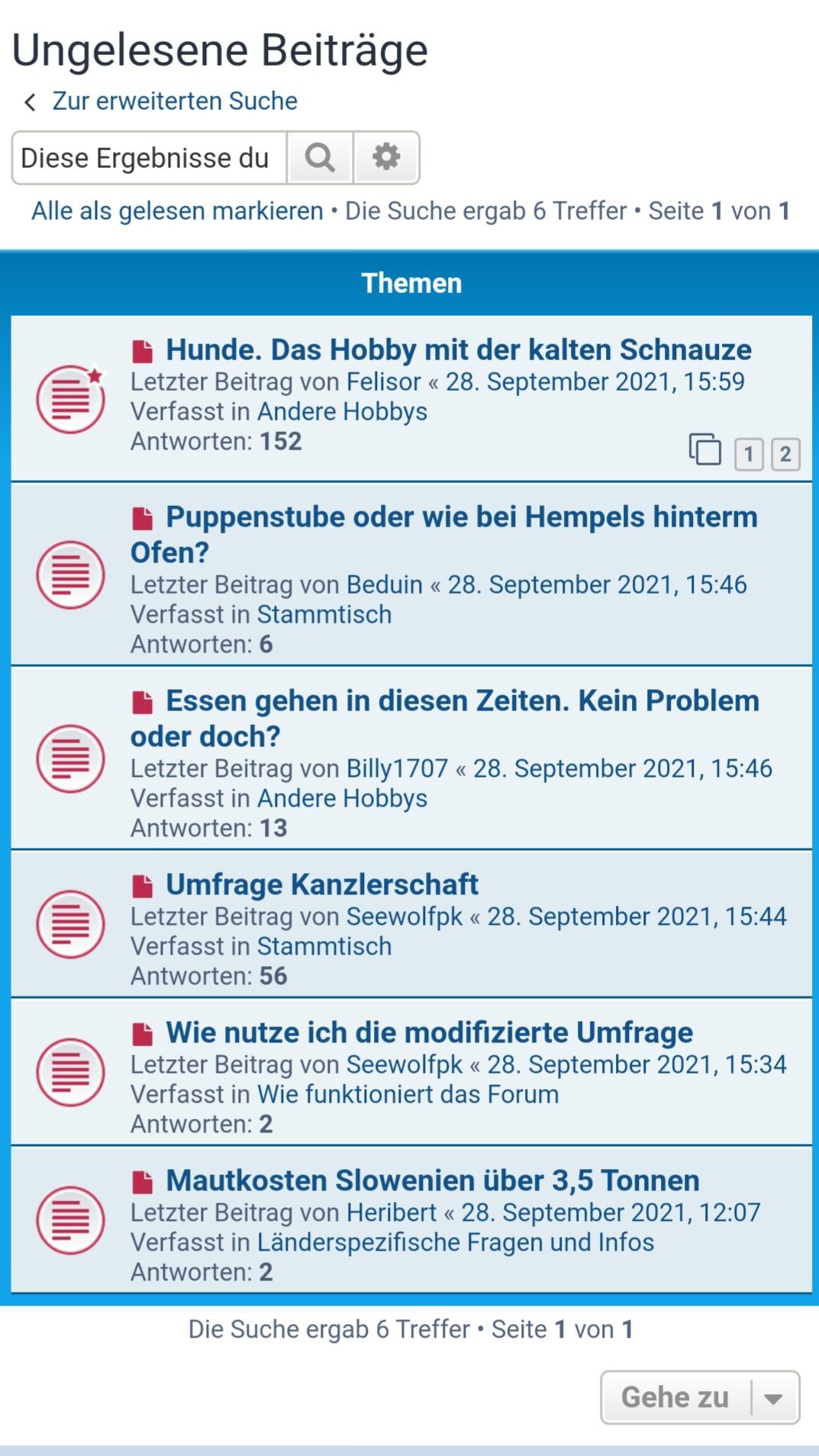View the profile of Billy1707
819x1456 pixels.
[398, 768]
